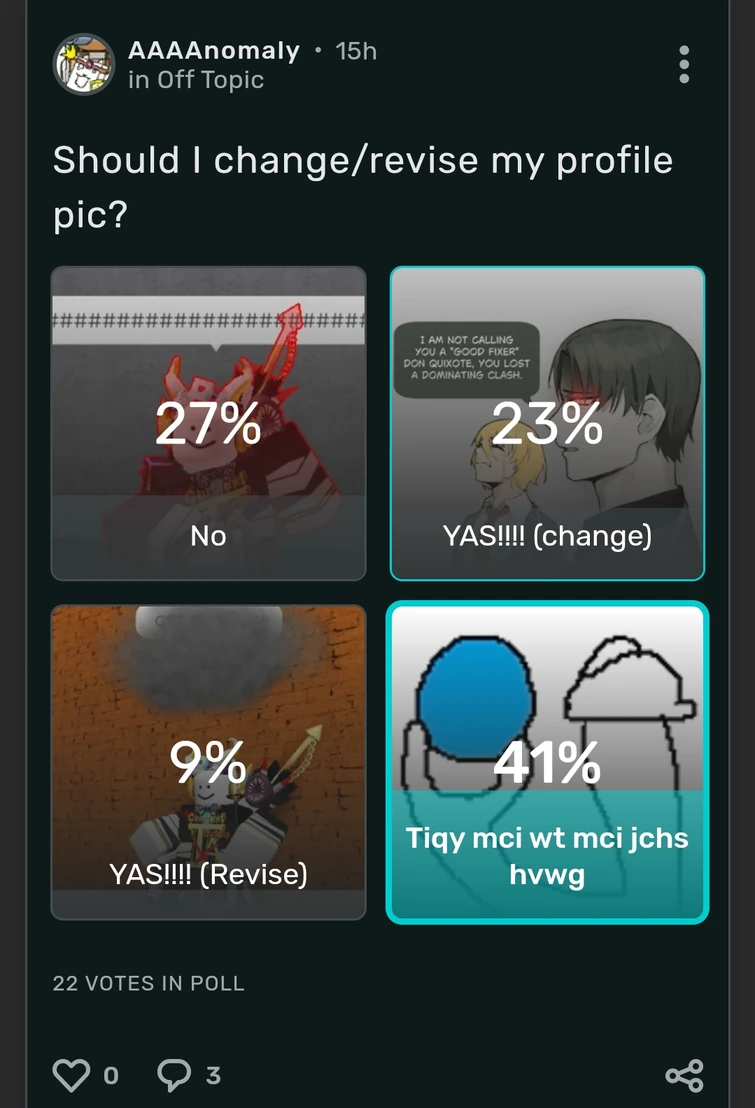
Task: Vote for "YAS!!!! (change)" option
Action: pos(547,423)
